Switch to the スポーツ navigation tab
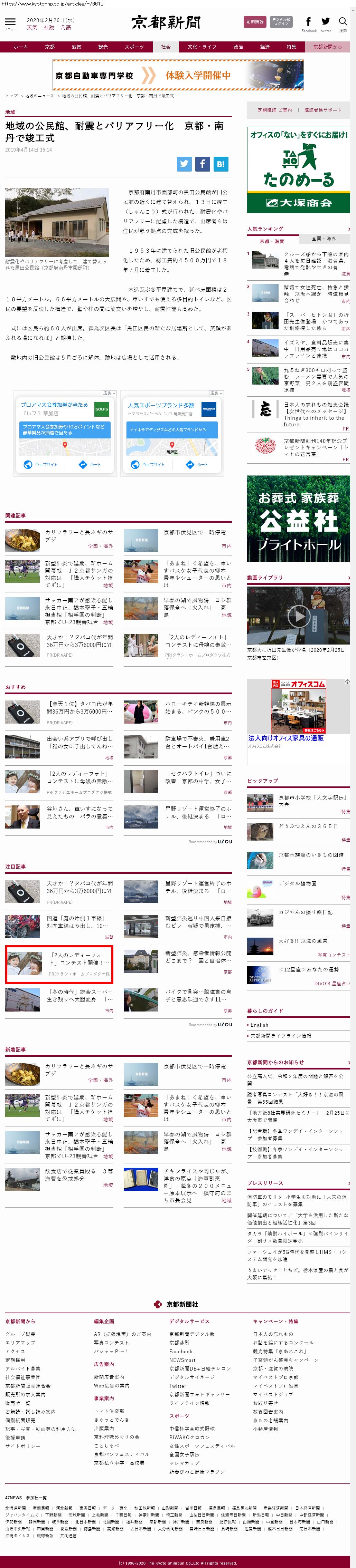This screenshot has width=356, height=1568. point(134,47)
